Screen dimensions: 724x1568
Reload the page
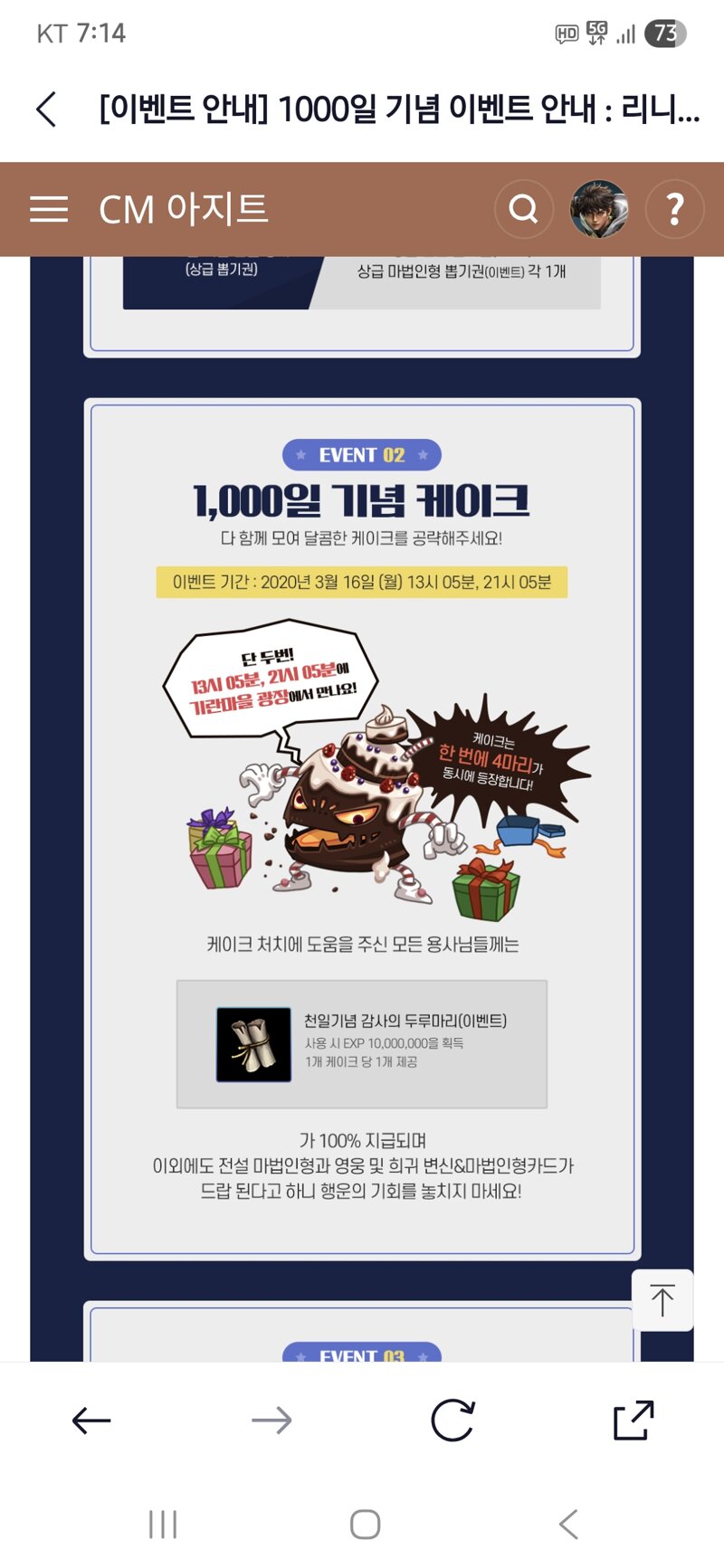[452, 1421]
